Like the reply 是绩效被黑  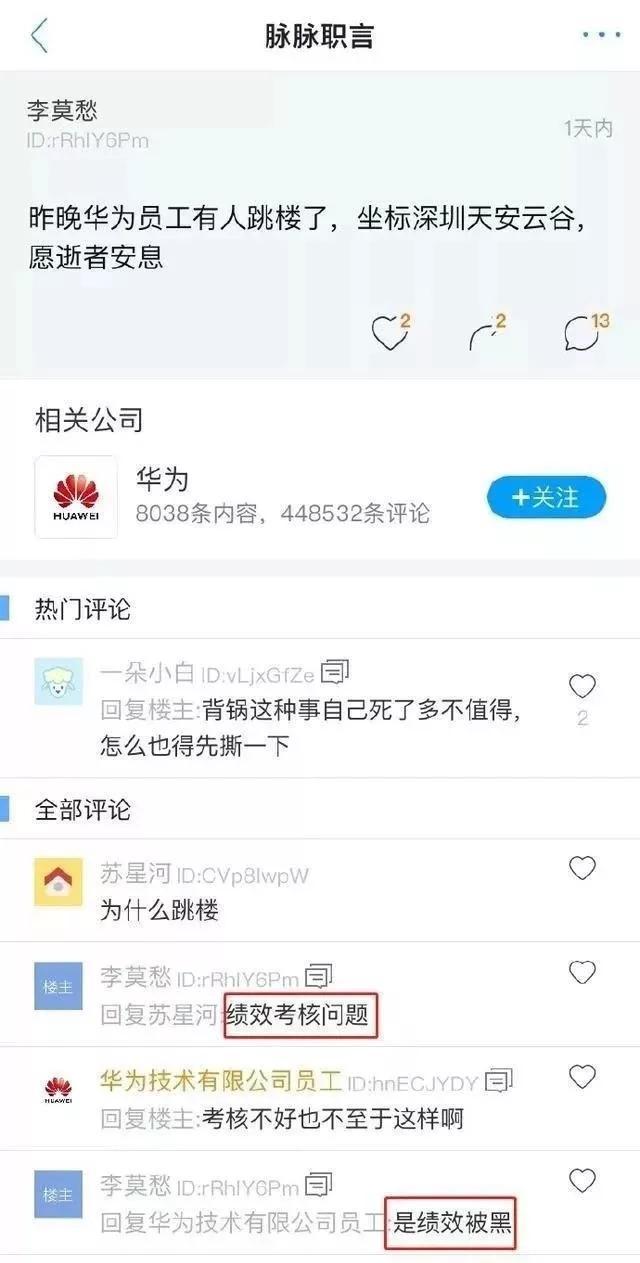(x=582, y=1181)
